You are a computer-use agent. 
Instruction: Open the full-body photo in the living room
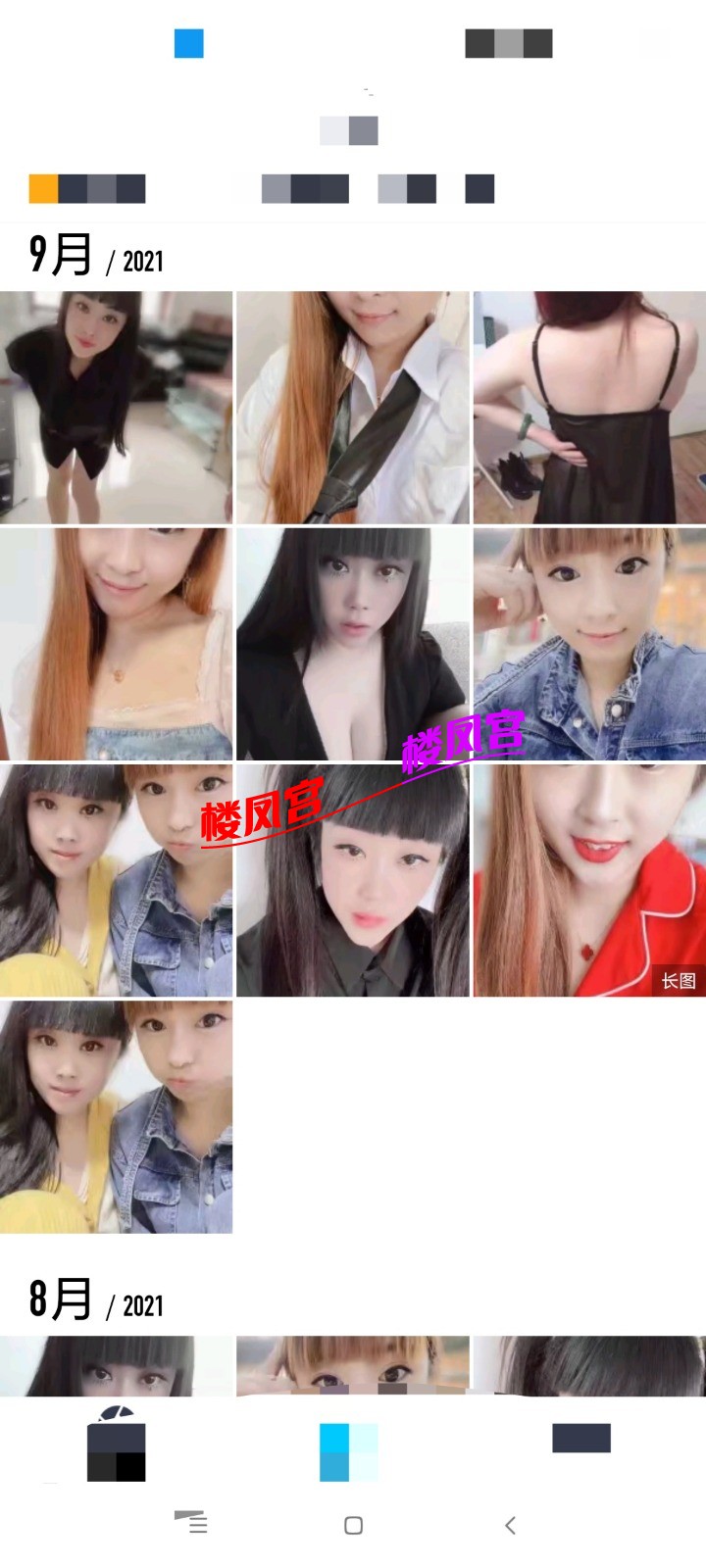coord(116,407)
